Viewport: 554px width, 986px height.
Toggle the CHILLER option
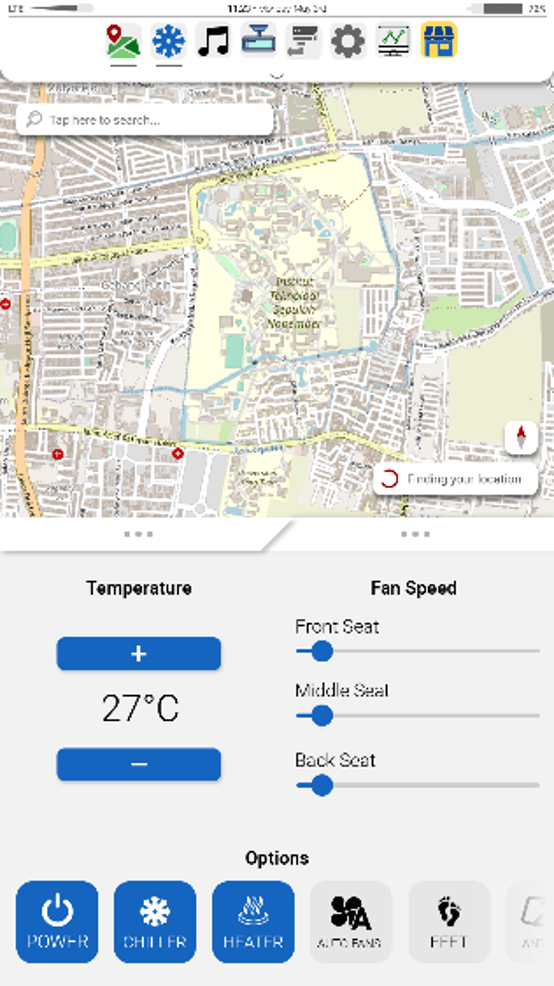pyautogui.click(x=155, y=922)
